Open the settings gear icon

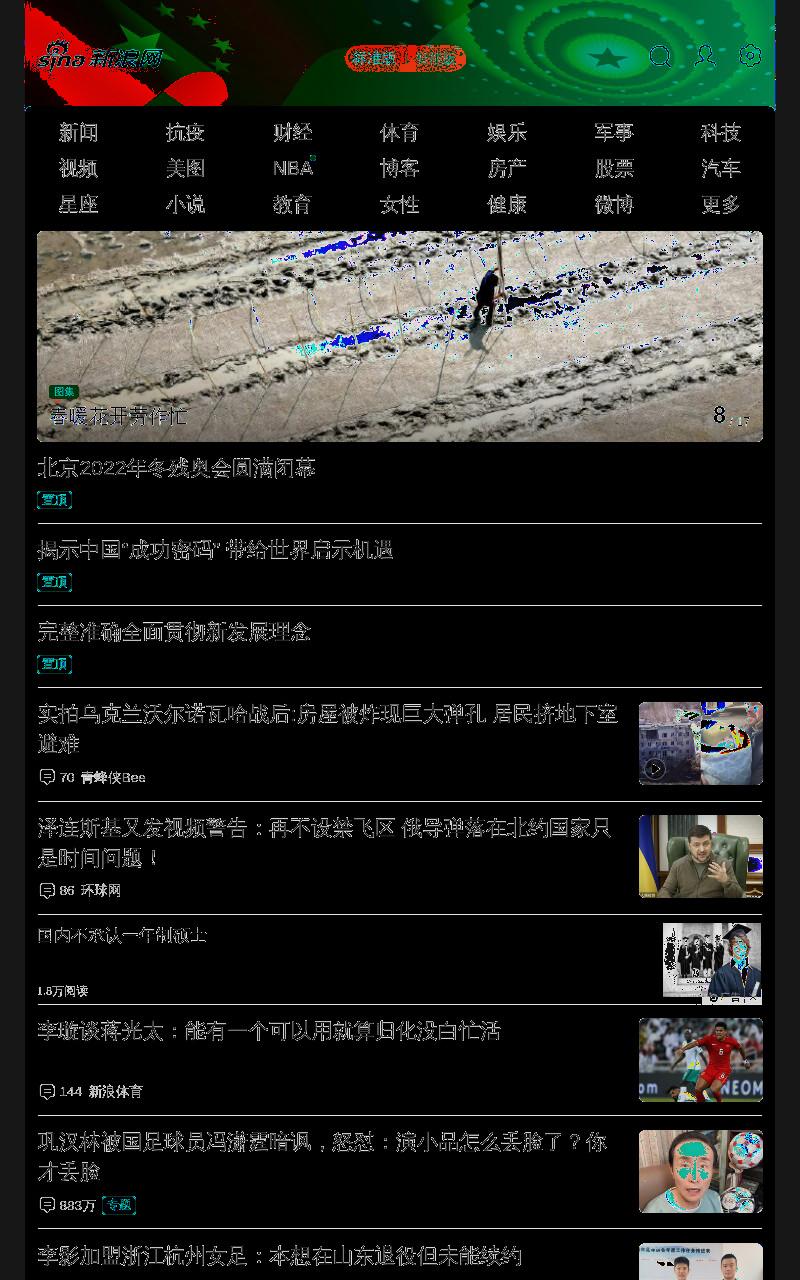pyautogui.click(x=750, y=57)
